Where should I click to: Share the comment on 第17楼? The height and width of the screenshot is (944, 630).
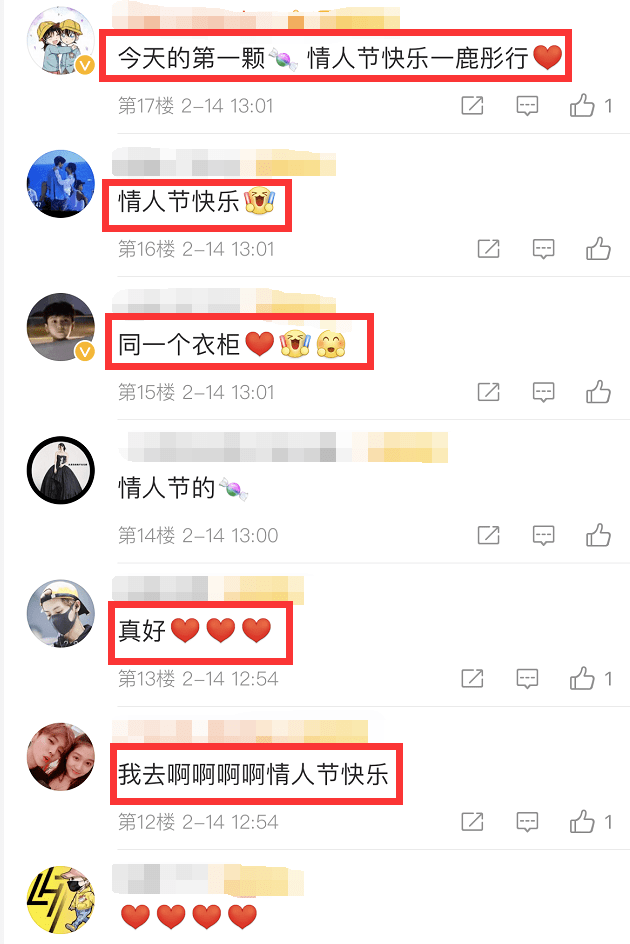[x=473, y=105]
